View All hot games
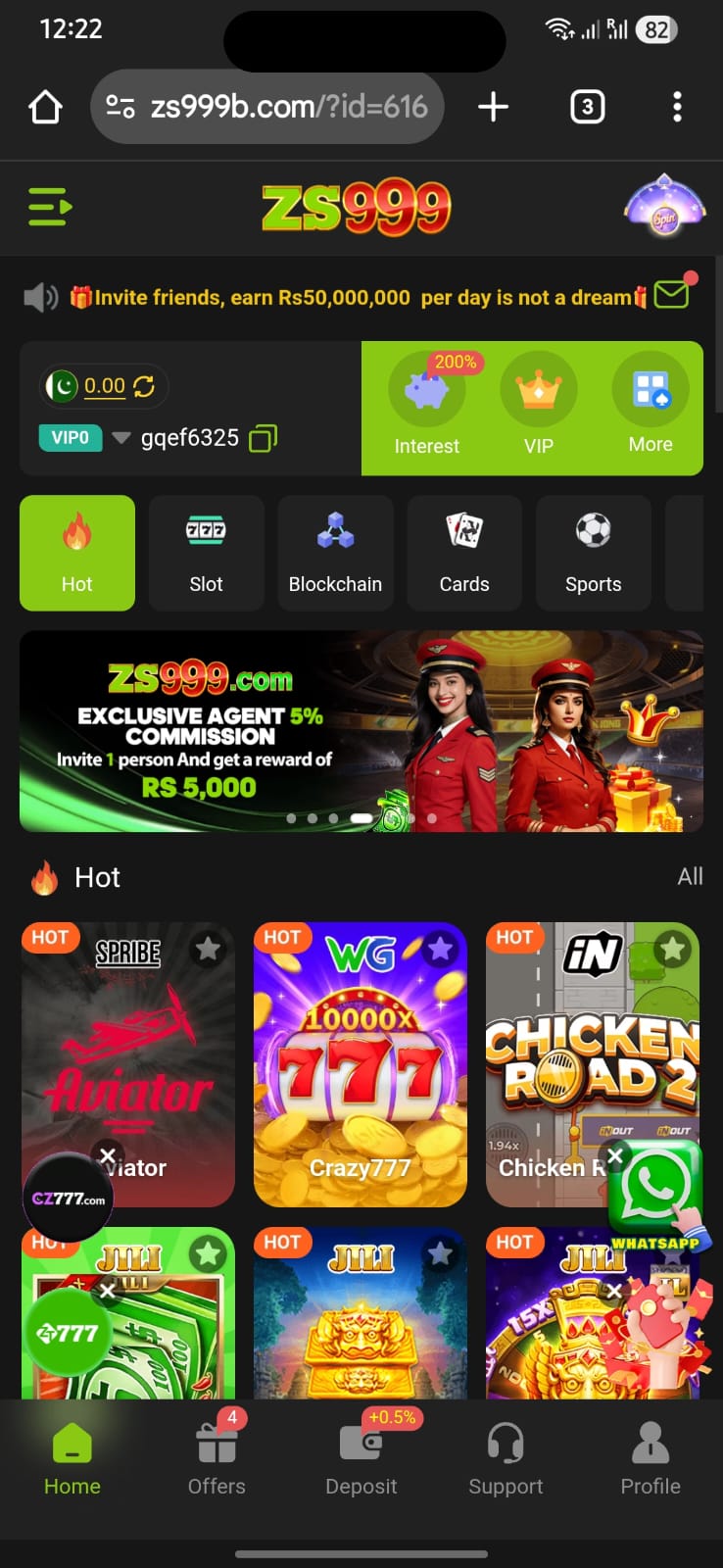This screenshot has height=1568, width=723. tap(690, 876)
